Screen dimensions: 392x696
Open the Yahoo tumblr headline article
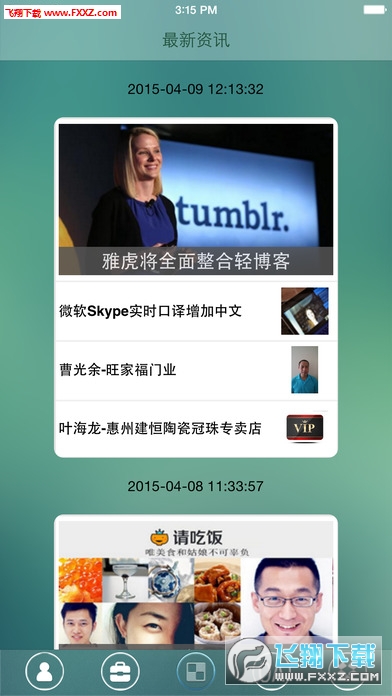196,199
